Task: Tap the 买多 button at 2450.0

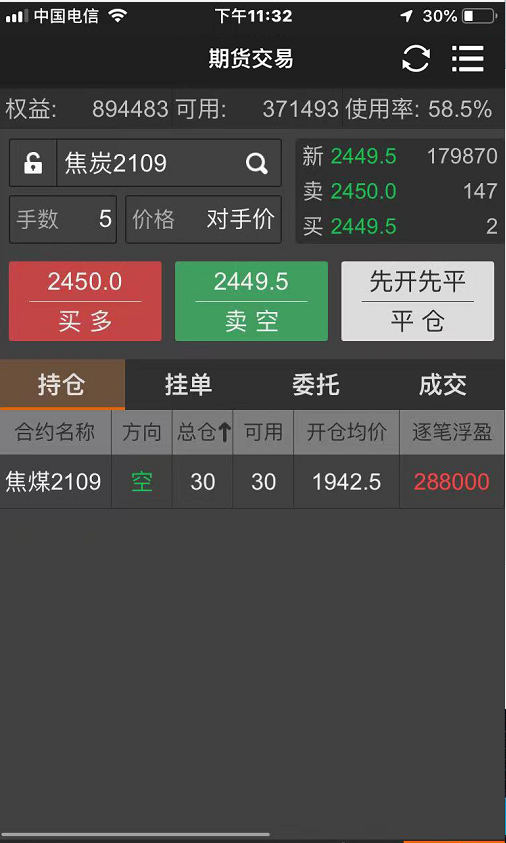Action: pyautogui.click(x=85, y=301)
